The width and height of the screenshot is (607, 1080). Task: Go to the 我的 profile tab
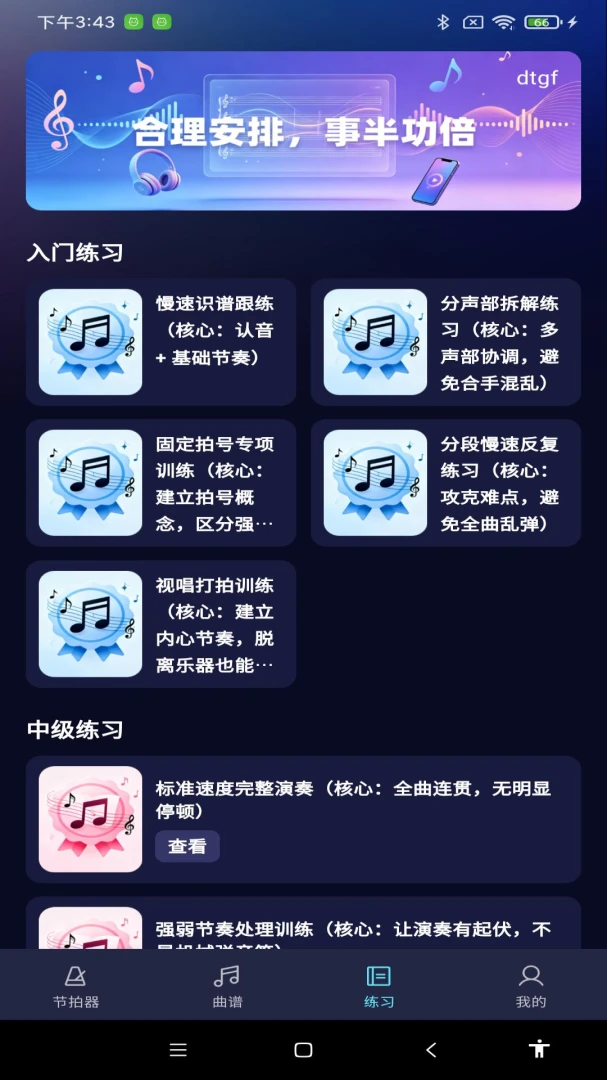[531, 986]
